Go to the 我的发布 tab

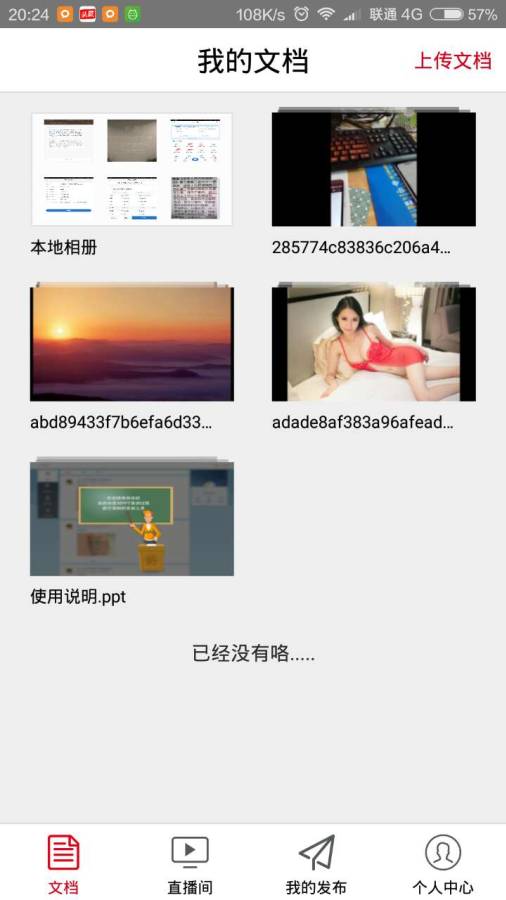316,863
